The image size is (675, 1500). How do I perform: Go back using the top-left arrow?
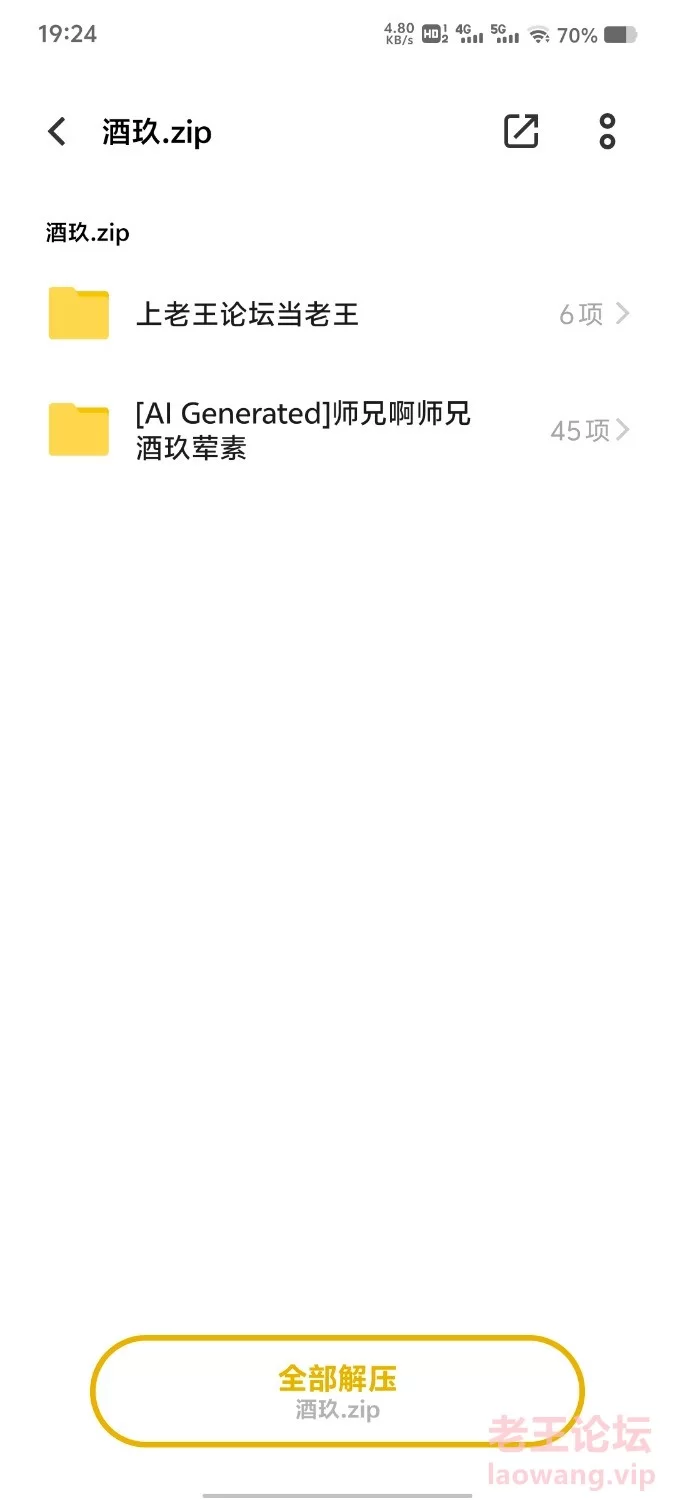coord(57,131)
